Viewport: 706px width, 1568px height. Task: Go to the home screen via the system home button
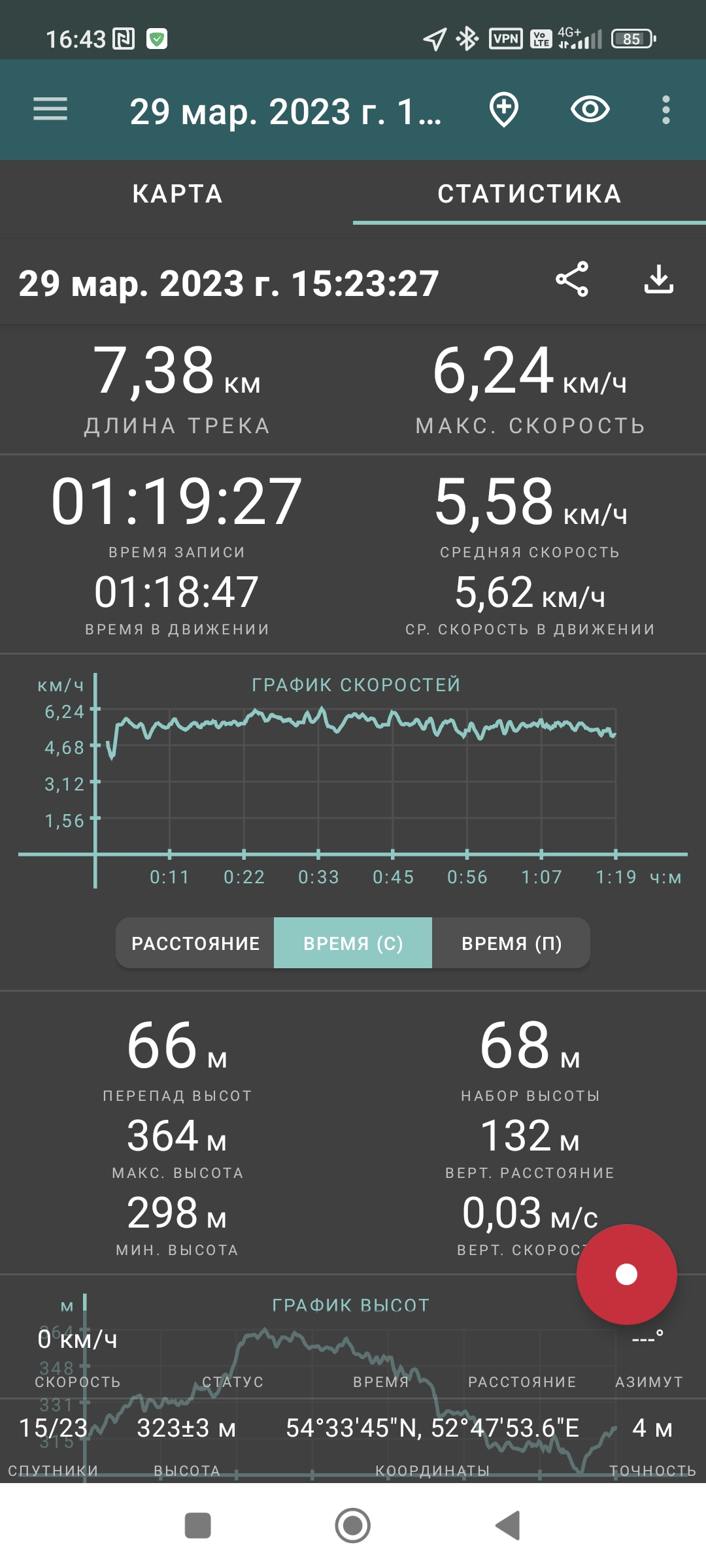point(353,1526)
